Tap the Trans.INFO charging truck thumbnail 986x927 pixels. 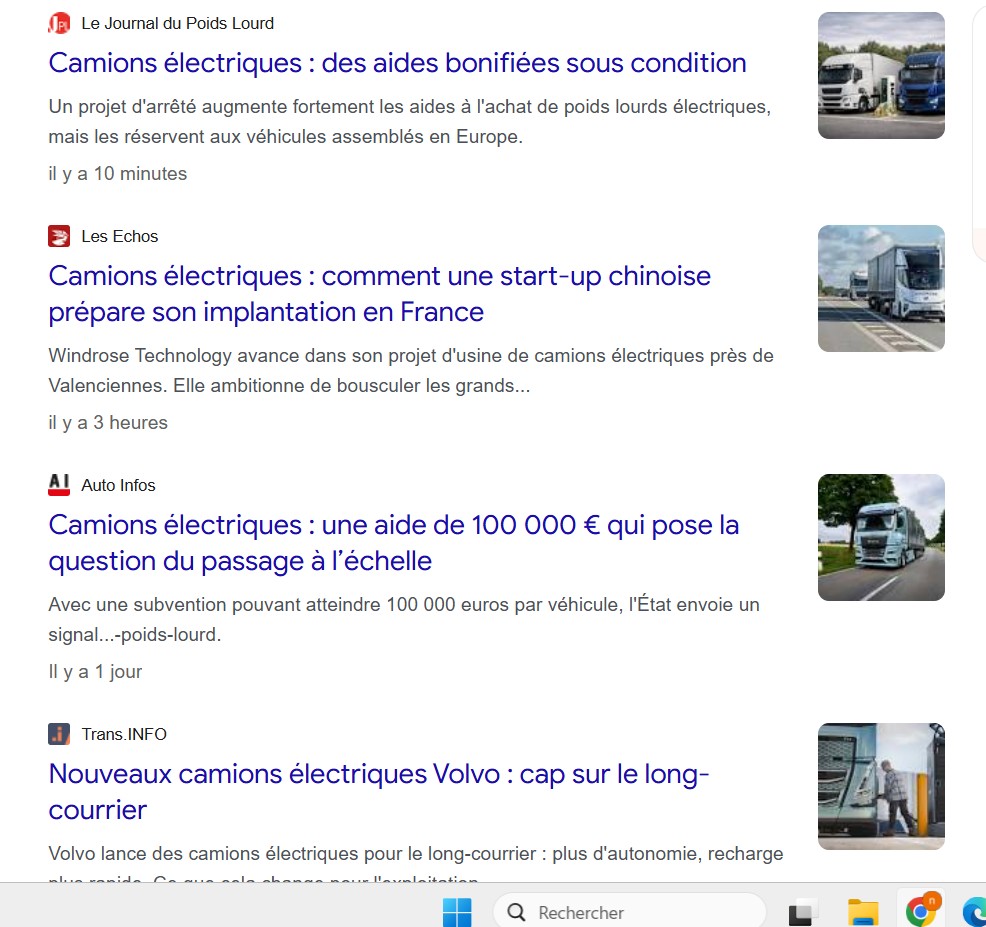coord(880,786)
